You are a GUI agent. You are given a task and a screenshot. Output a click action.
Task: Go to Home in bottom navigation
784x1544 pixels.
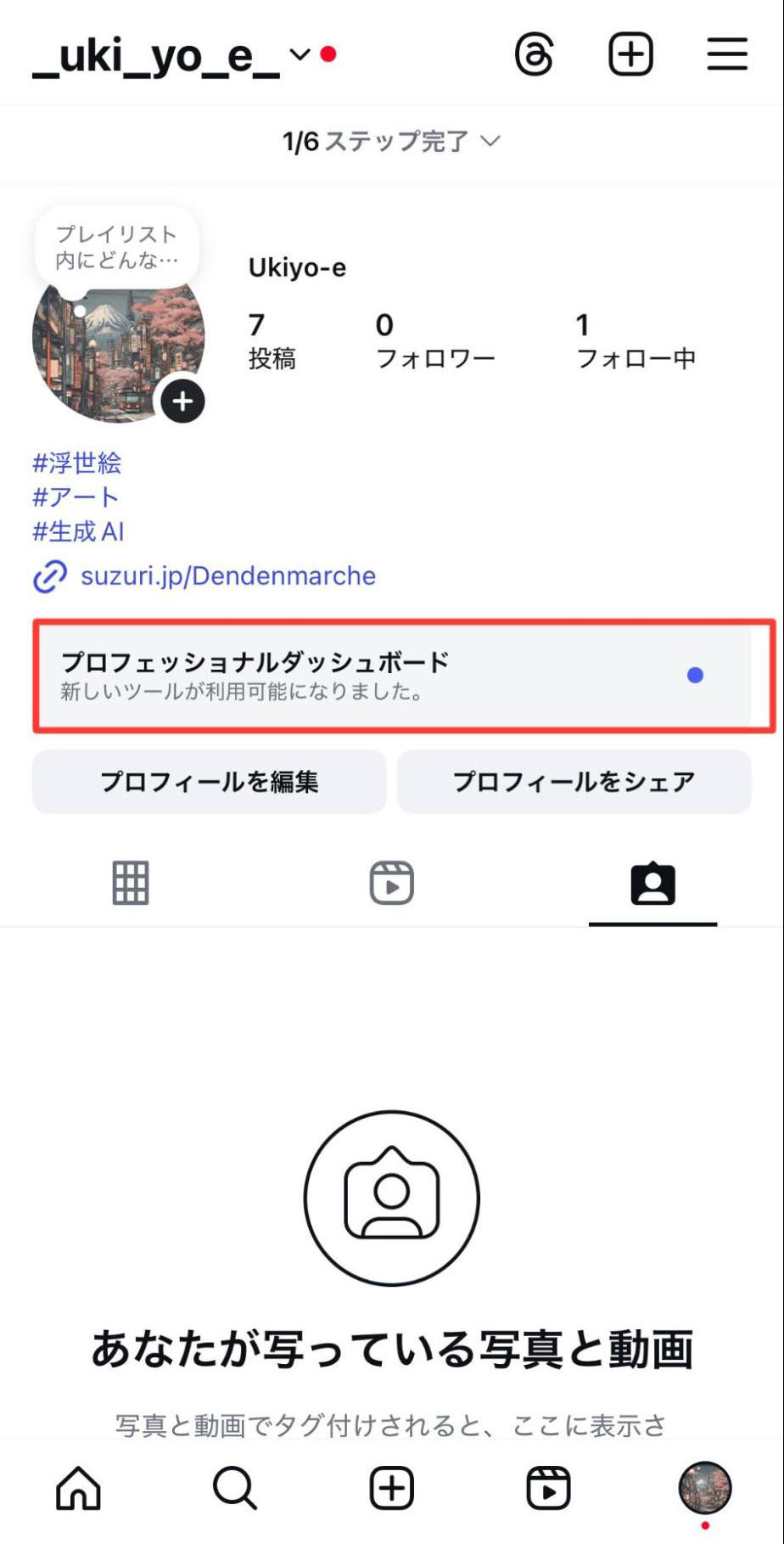point(78,1488)
